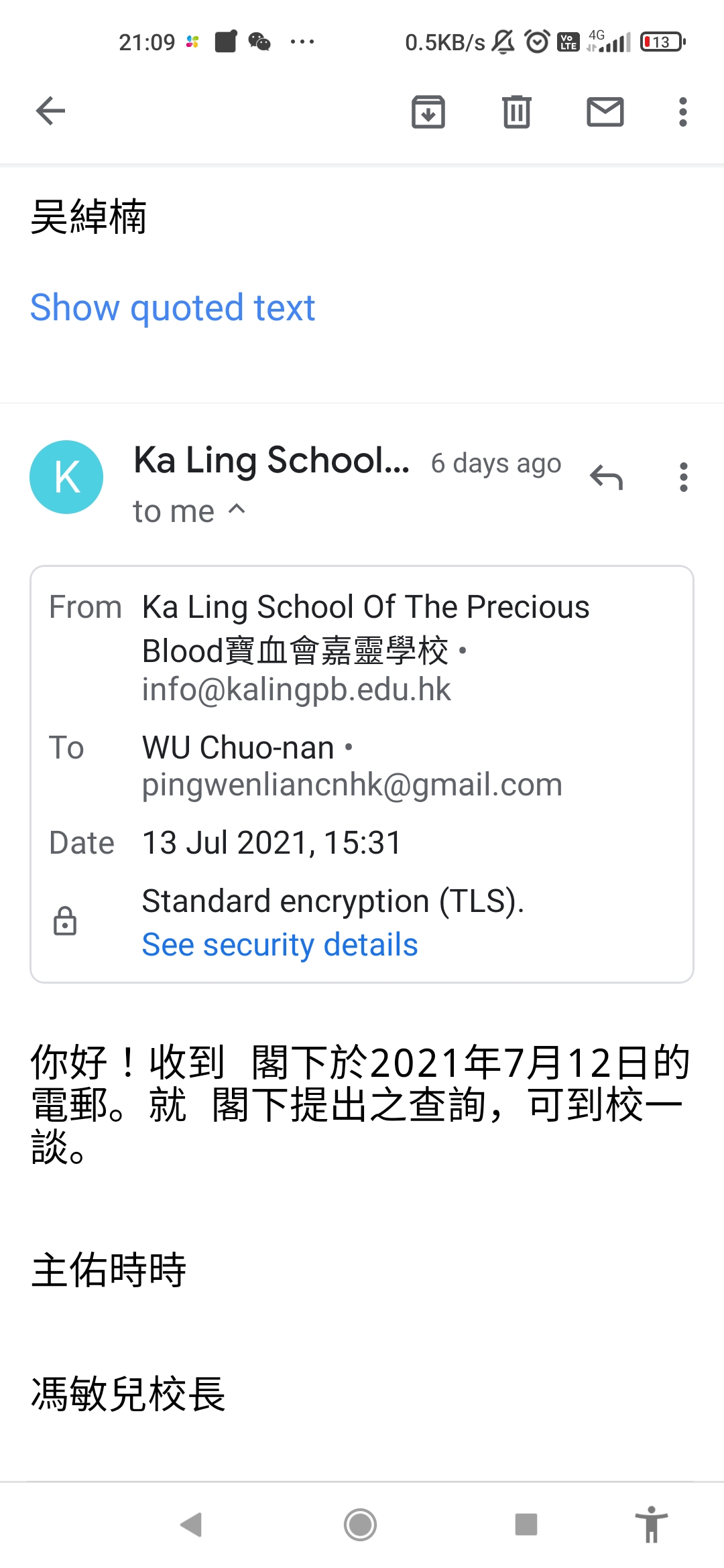
Task: Go back to the inbox list
Action: [50, 111]
